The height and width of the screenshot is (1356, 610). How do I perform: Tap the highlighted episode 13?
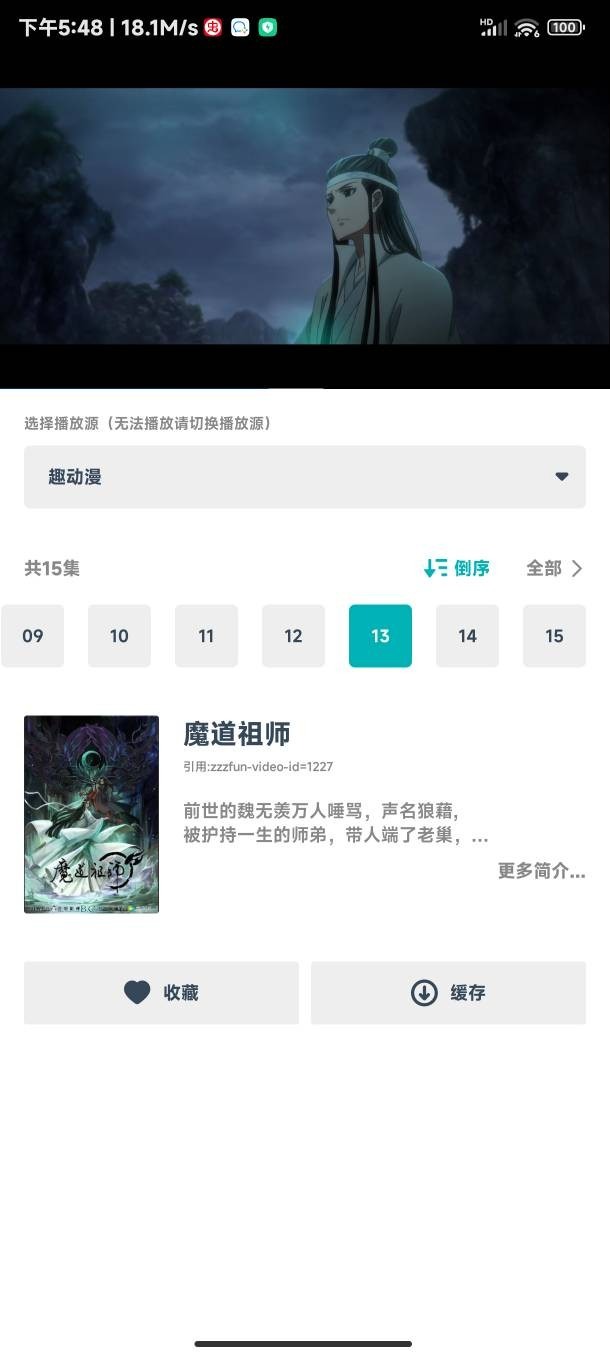pos(380,636)
